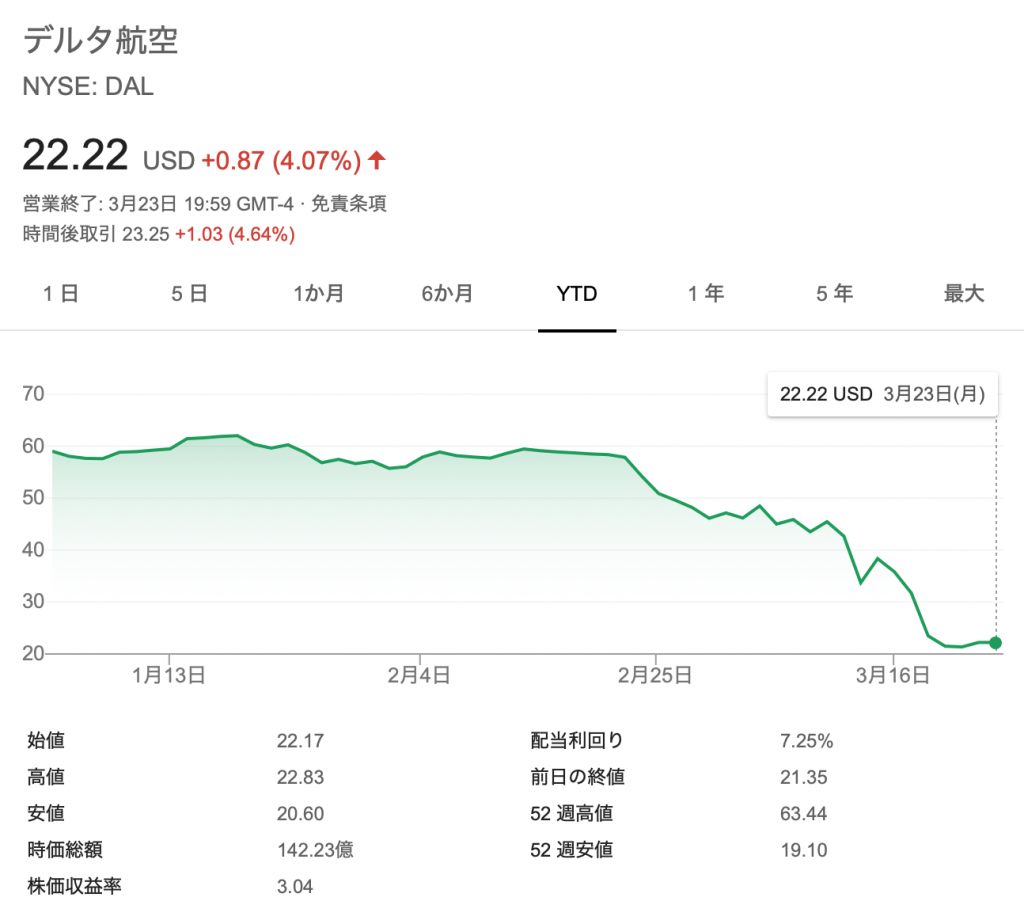
Task: Select the 5日 chart range
Action: click(x=189, y=294)
